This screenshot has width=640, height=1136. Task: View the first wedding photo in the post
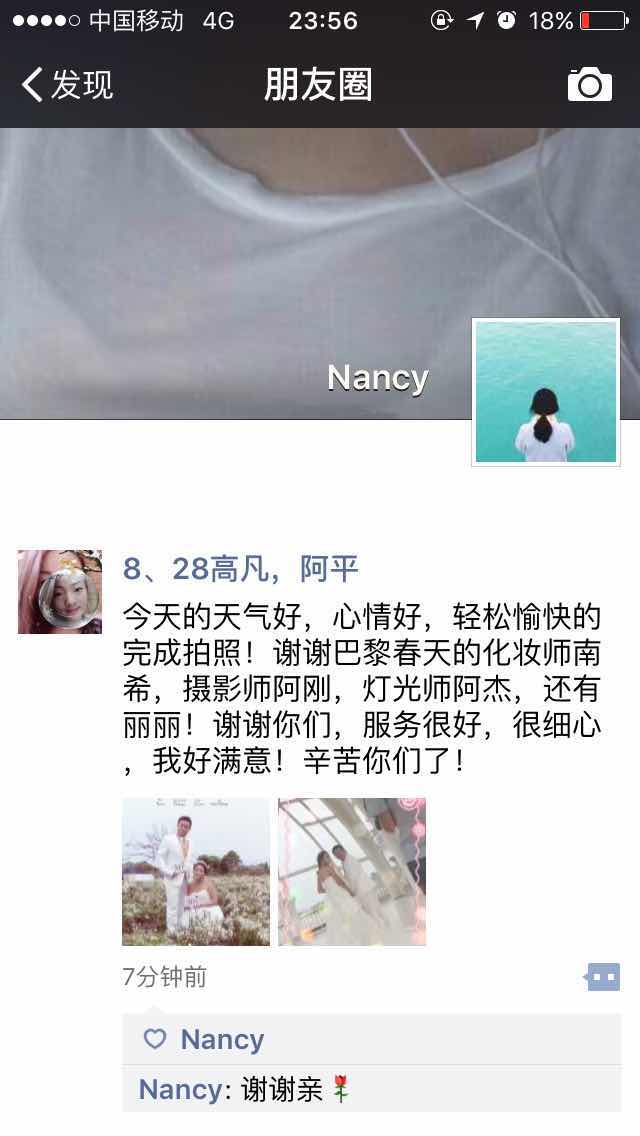pos(196,872)
